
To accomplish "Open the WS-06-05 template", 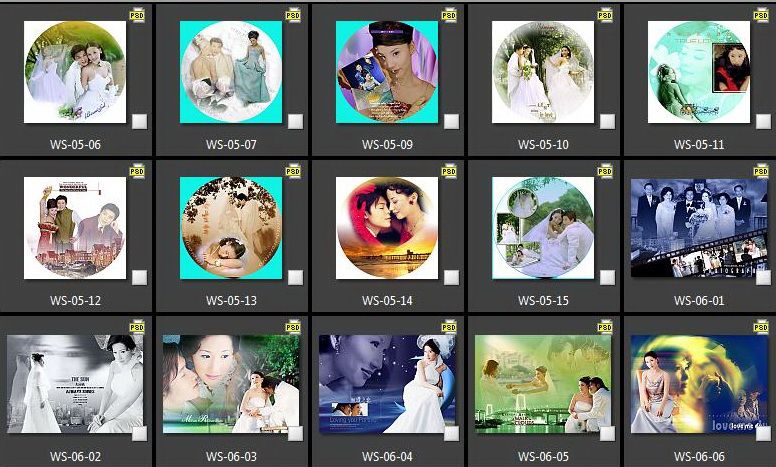I will [543, 384].
